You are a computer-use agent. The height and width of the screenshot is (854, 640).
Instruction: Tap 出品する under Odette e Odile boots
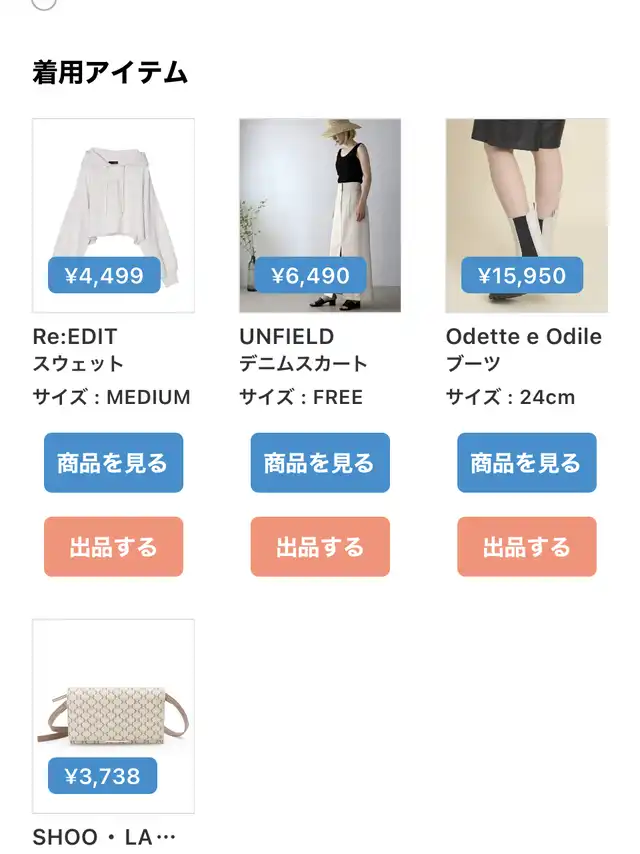pyautogui.click(x=526, y=547)
